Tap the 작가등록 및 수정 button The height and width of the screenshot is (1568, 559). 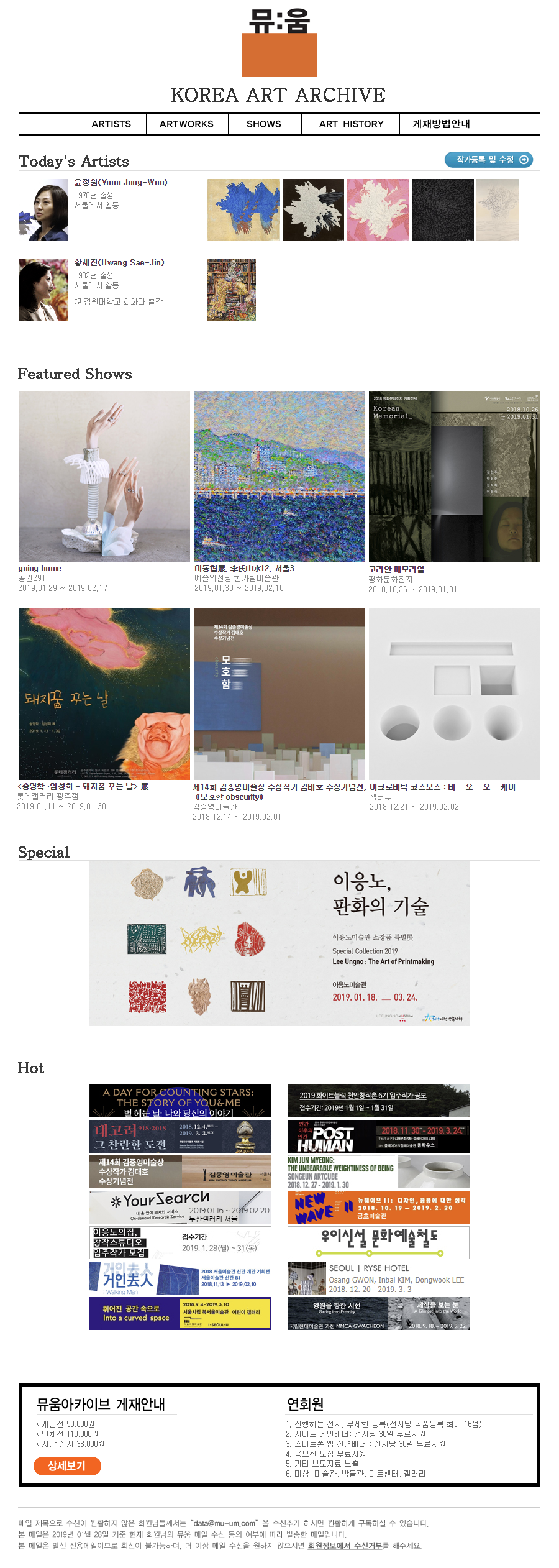[489, 160]
